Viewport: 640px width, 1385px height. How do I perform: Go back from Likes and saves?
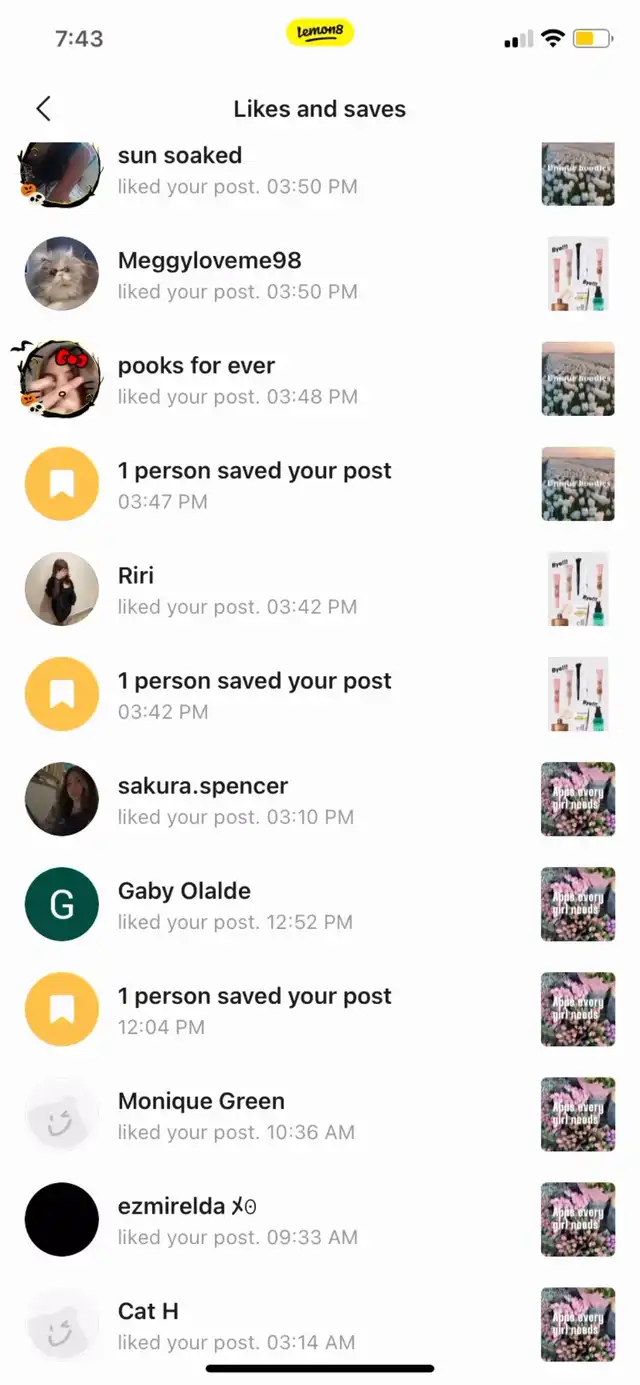(x=43, y=109)
